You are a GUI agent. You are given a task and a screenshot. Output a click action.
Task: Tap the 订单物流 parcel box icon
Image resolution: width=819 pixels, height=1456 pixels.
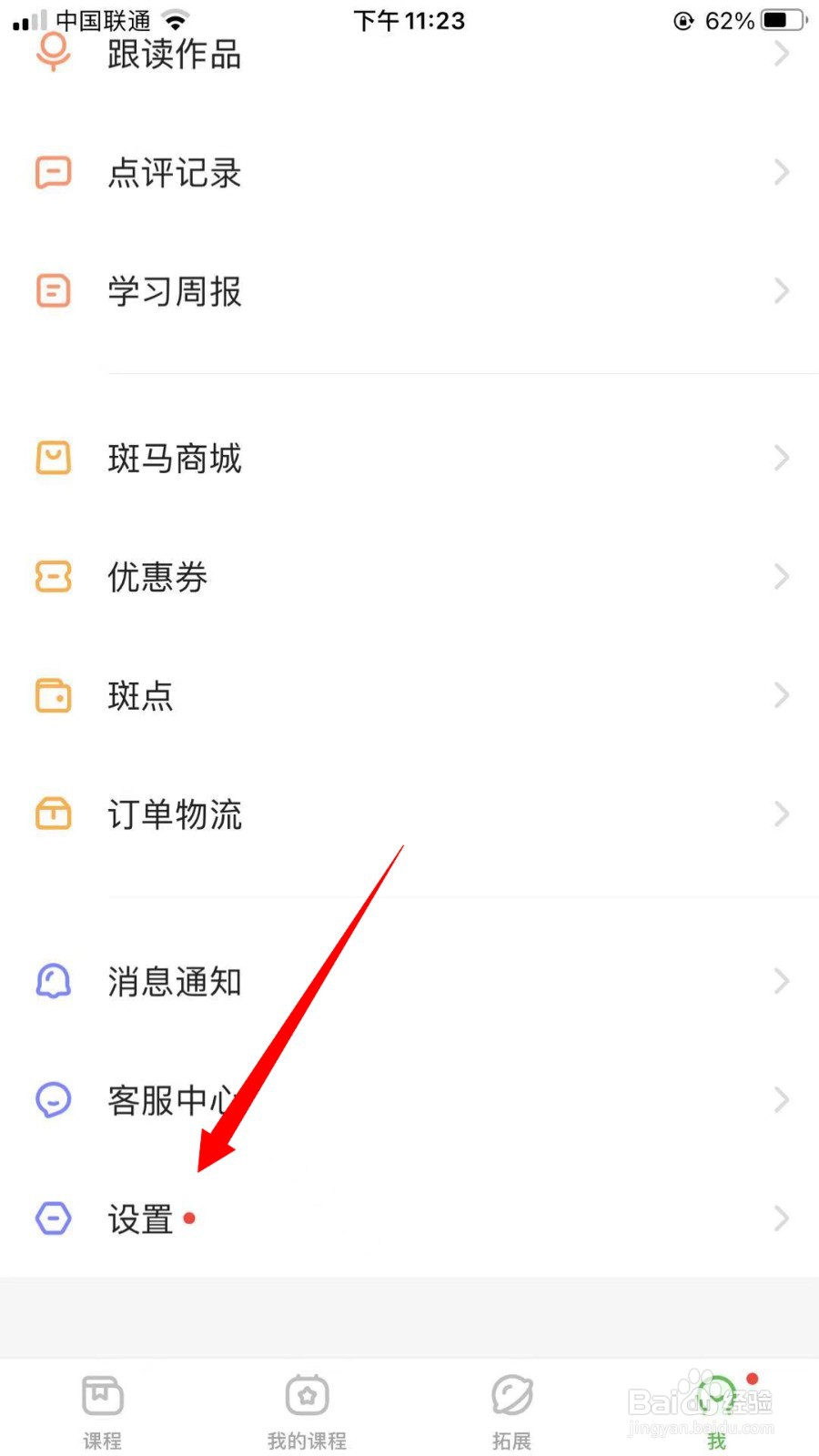coord(53,814)
